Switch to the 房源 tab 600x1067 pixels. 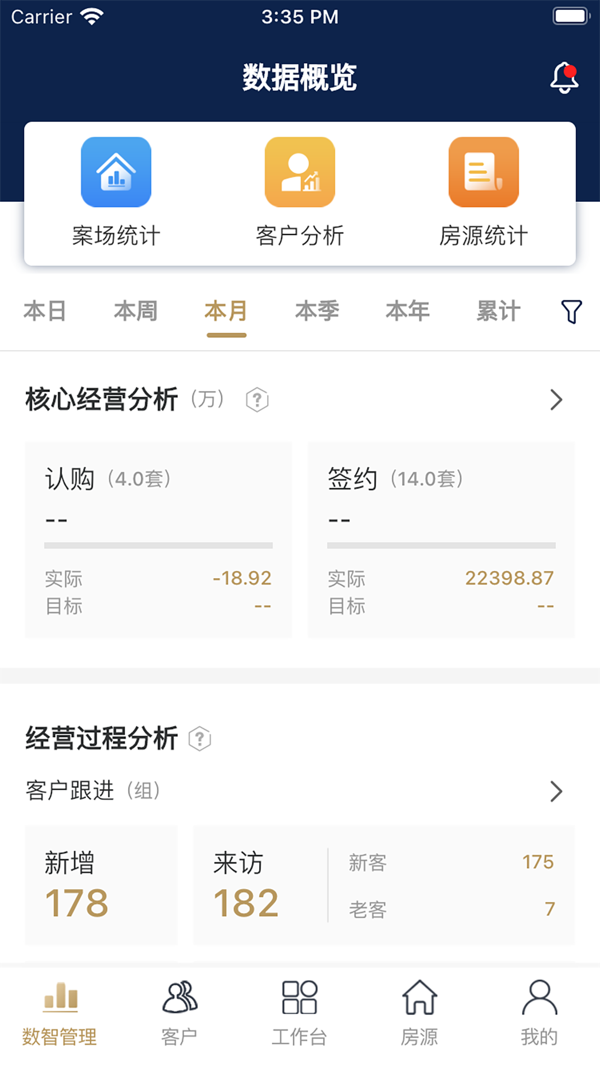pos(419,1012)
